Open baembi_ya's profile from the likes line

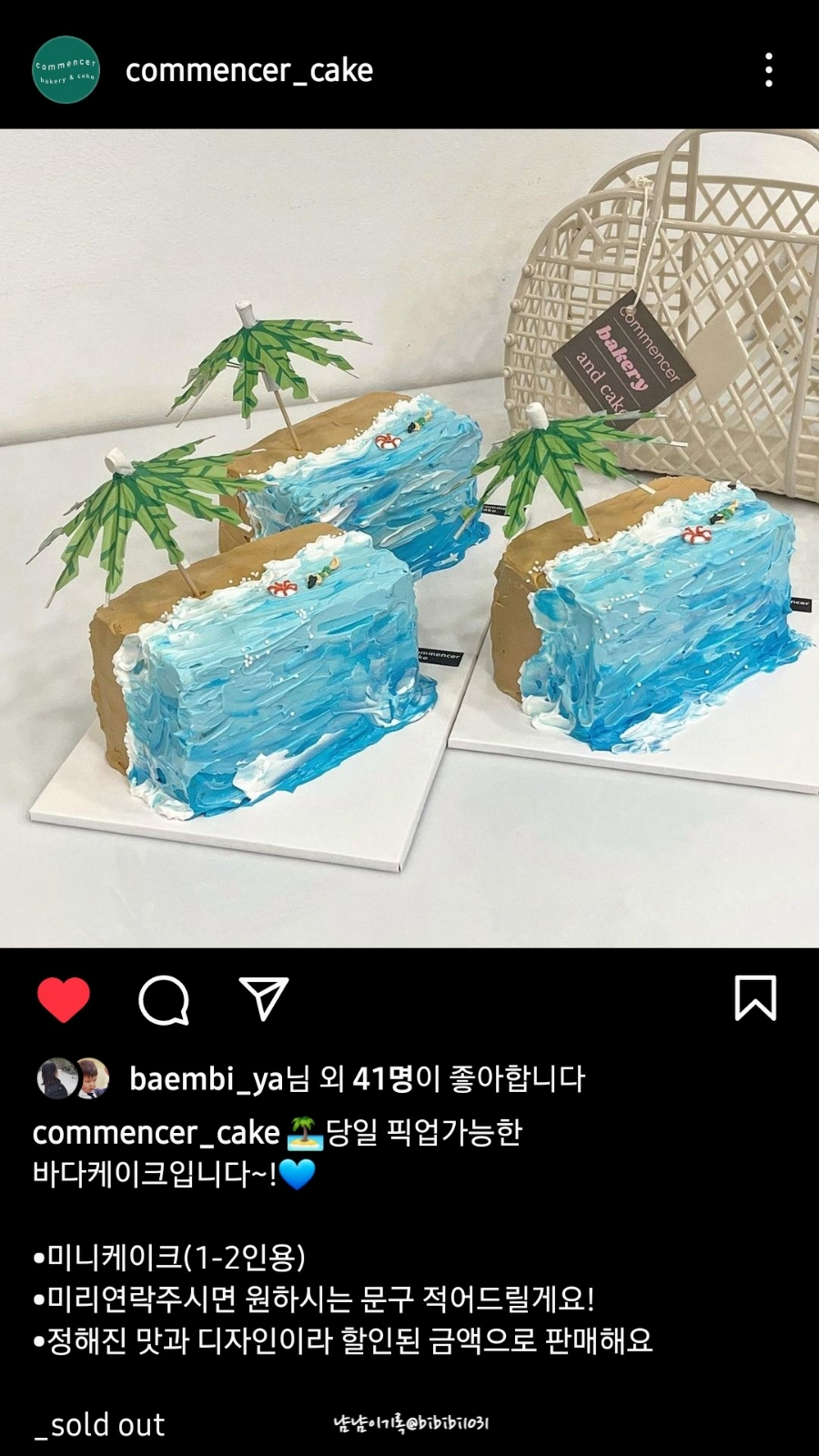point(207,1079)
